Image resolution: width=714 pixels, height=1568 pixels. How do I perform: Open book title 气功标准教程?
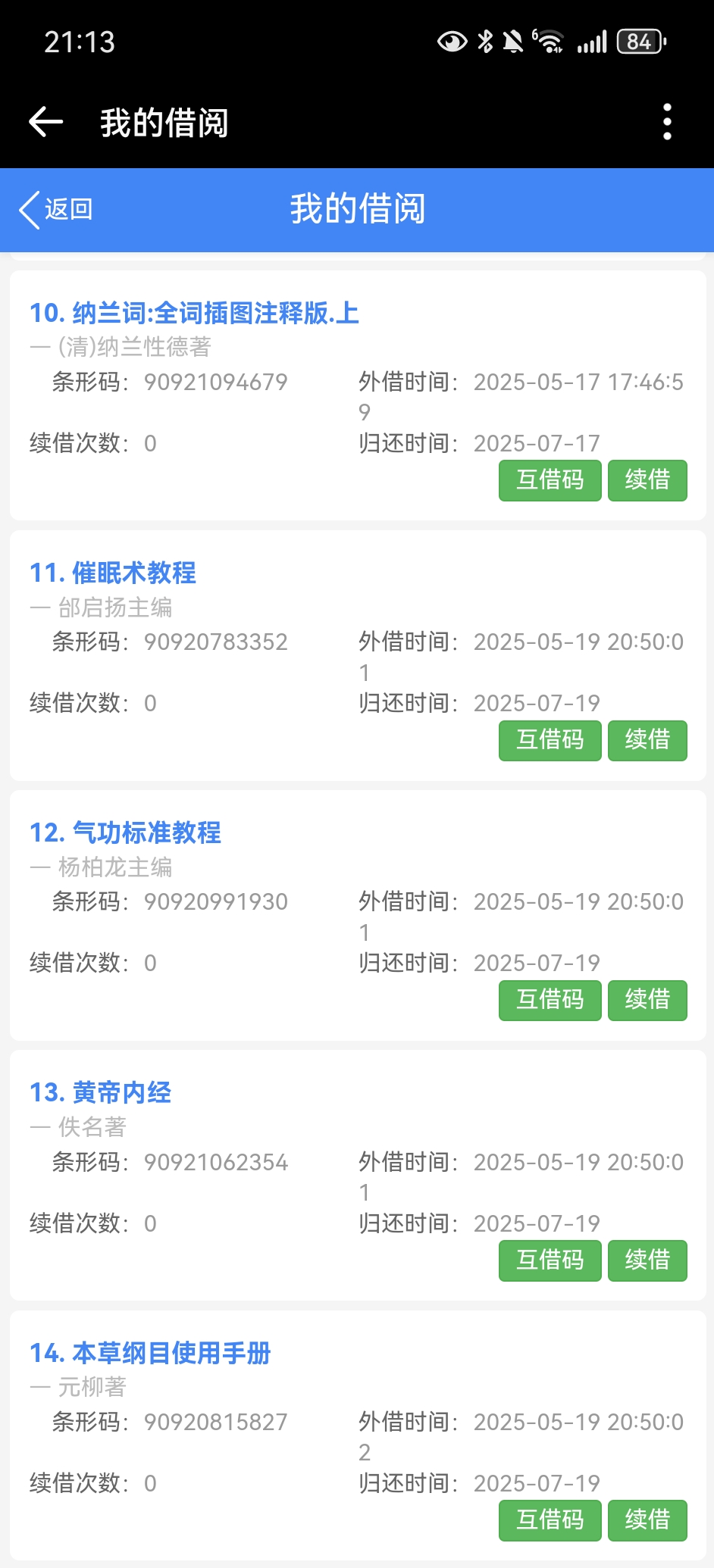(125, 832)
